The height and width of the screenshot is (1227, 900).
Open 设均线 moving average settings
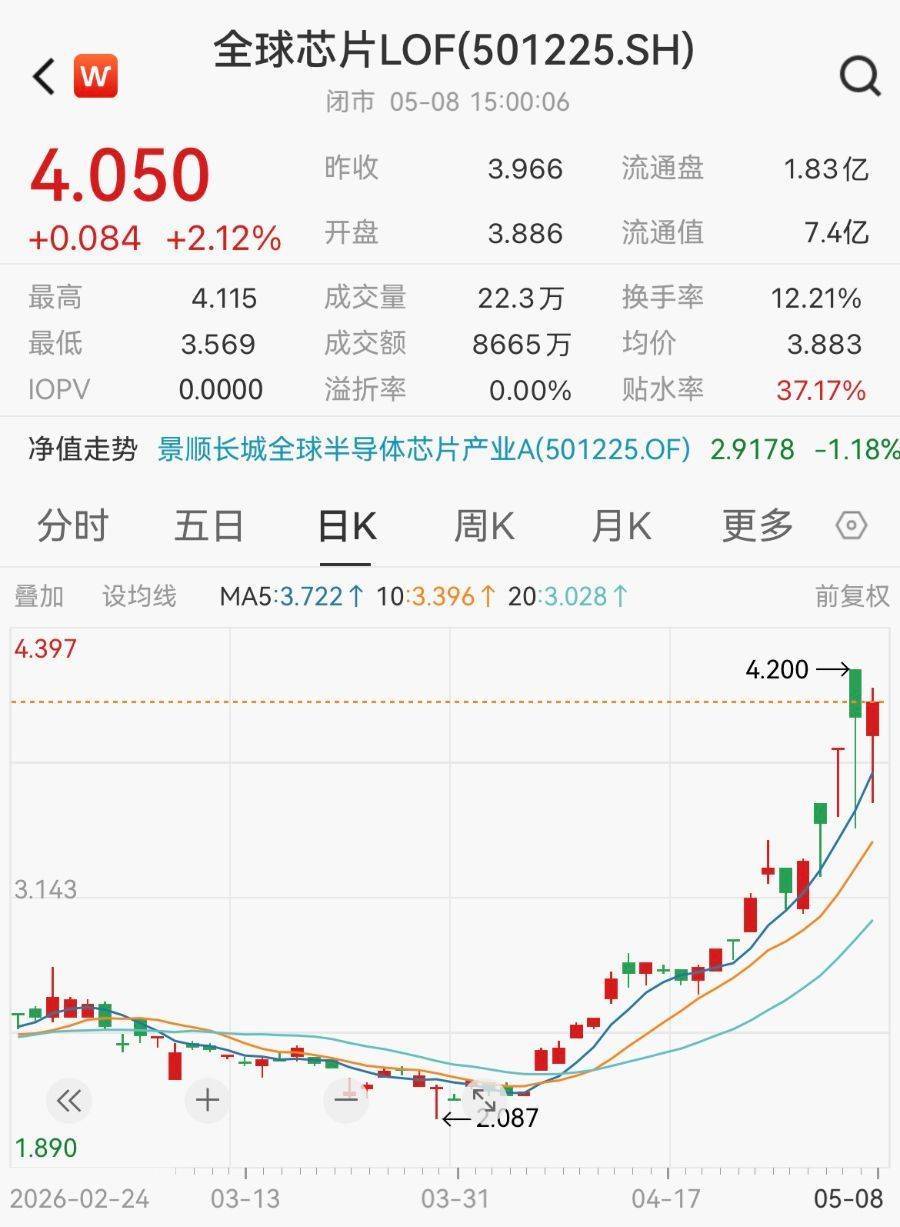click(x=139, y=597)
